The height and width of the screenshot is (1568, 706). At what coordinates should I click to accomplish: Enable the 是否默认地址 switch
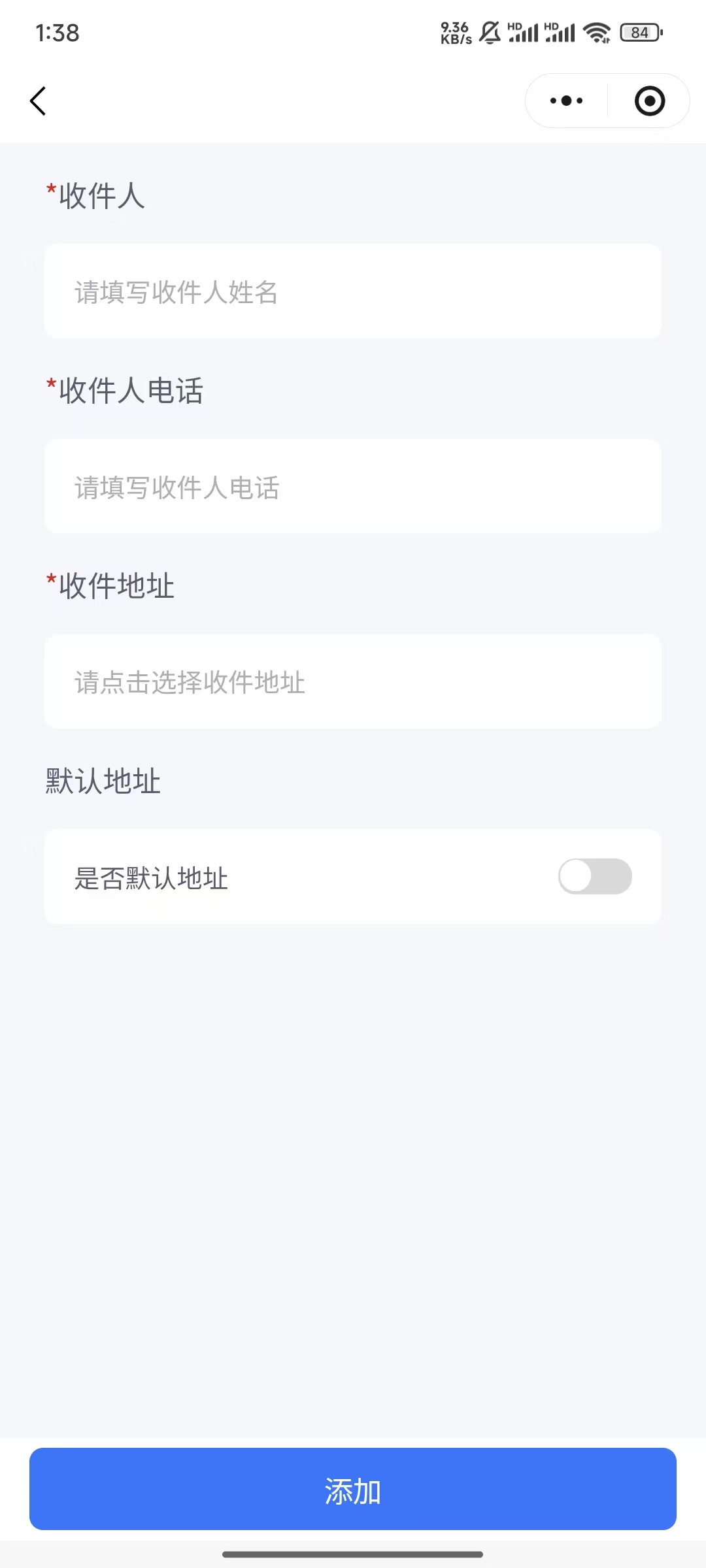click(594, 877)
